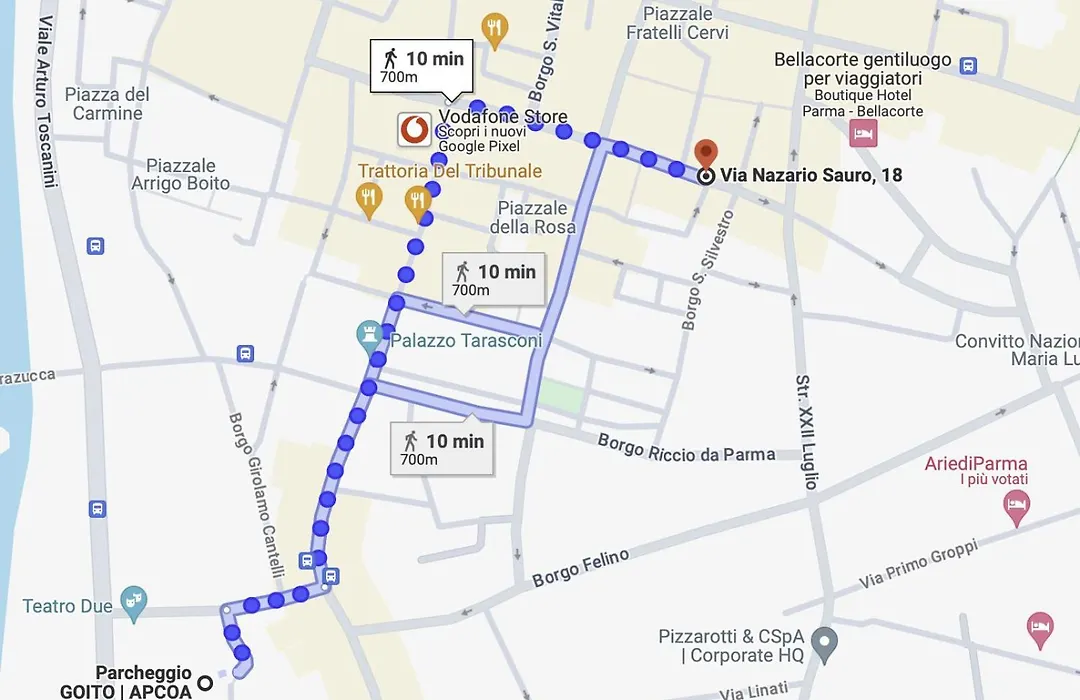
Task: Open the AriediParma hotel pin
Action: [x=1017, y=508]
